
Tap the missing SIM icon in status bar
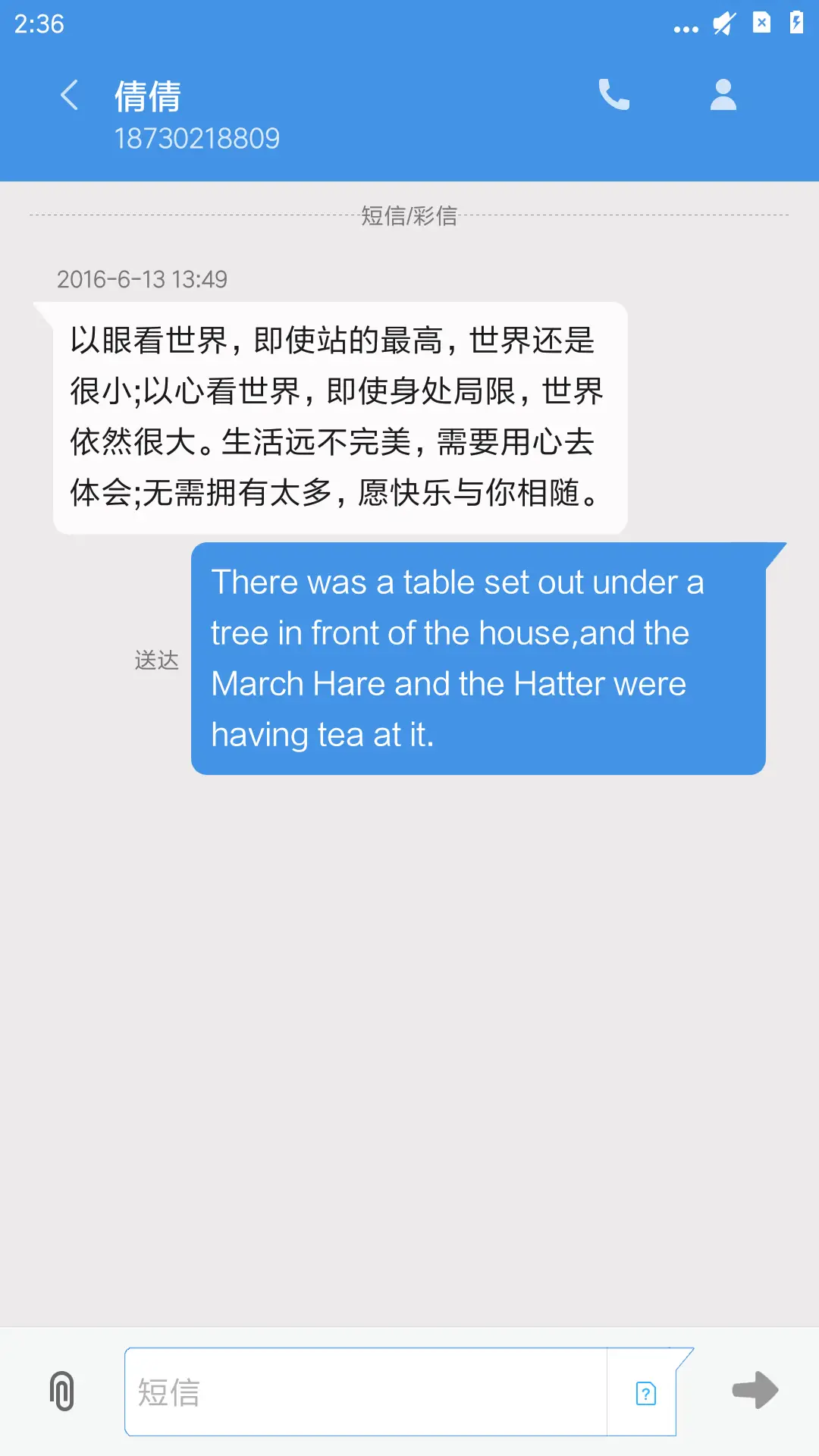click(x=761, y=25)
